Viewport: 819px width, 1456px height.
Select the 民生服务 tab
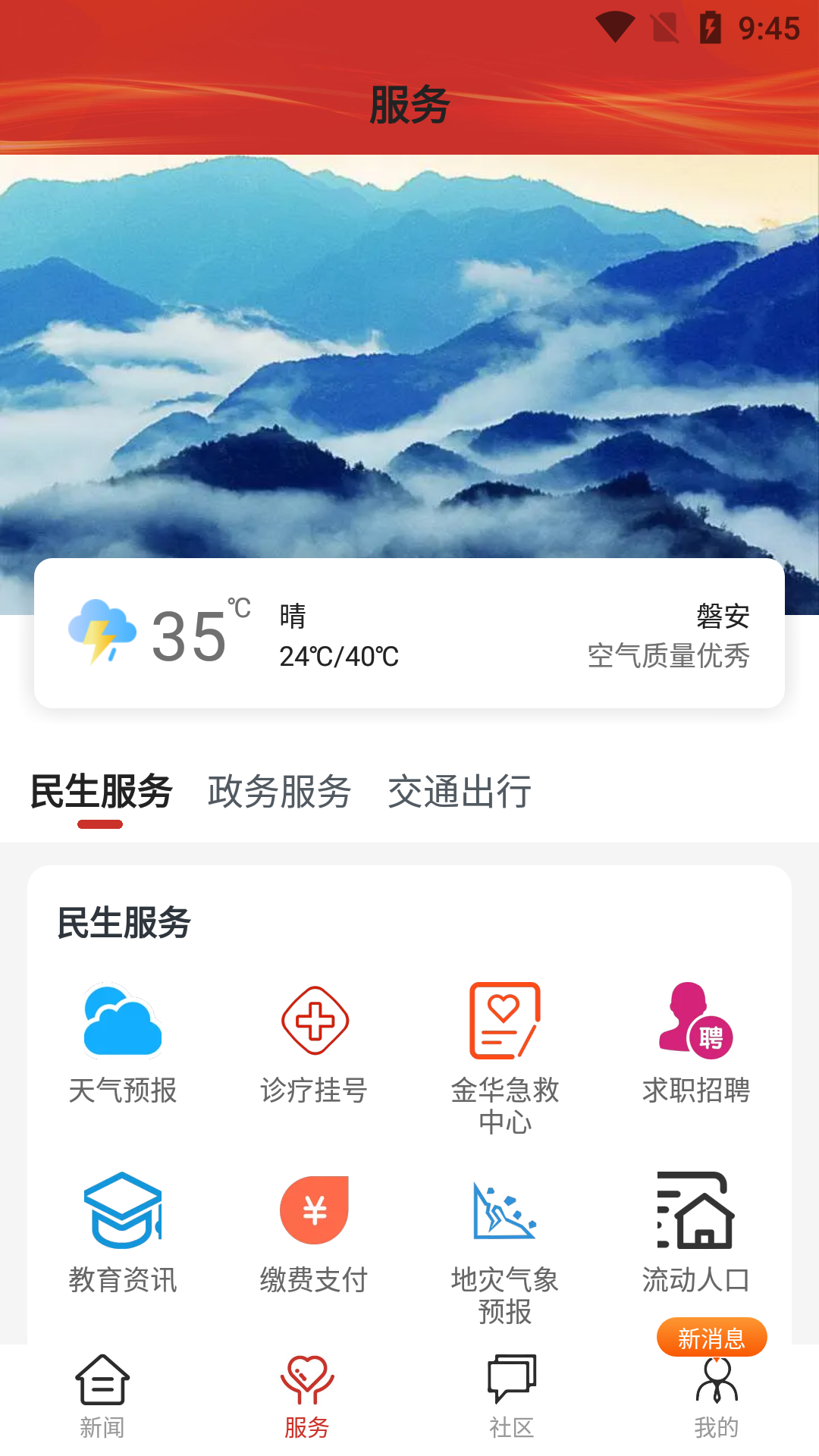pos(101,792)
